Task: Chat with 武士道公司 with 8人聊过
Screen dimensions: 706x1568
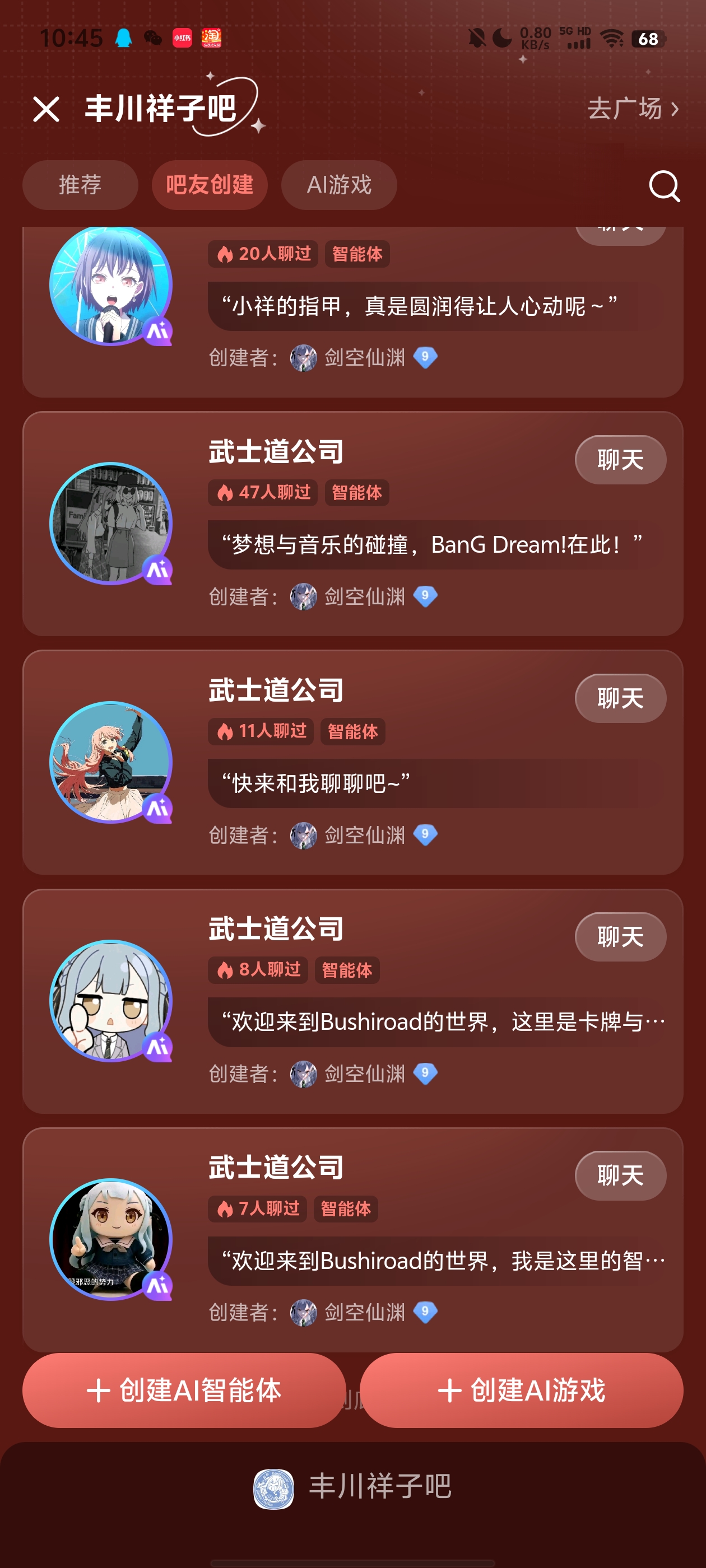Action: (x=620, y=937)
